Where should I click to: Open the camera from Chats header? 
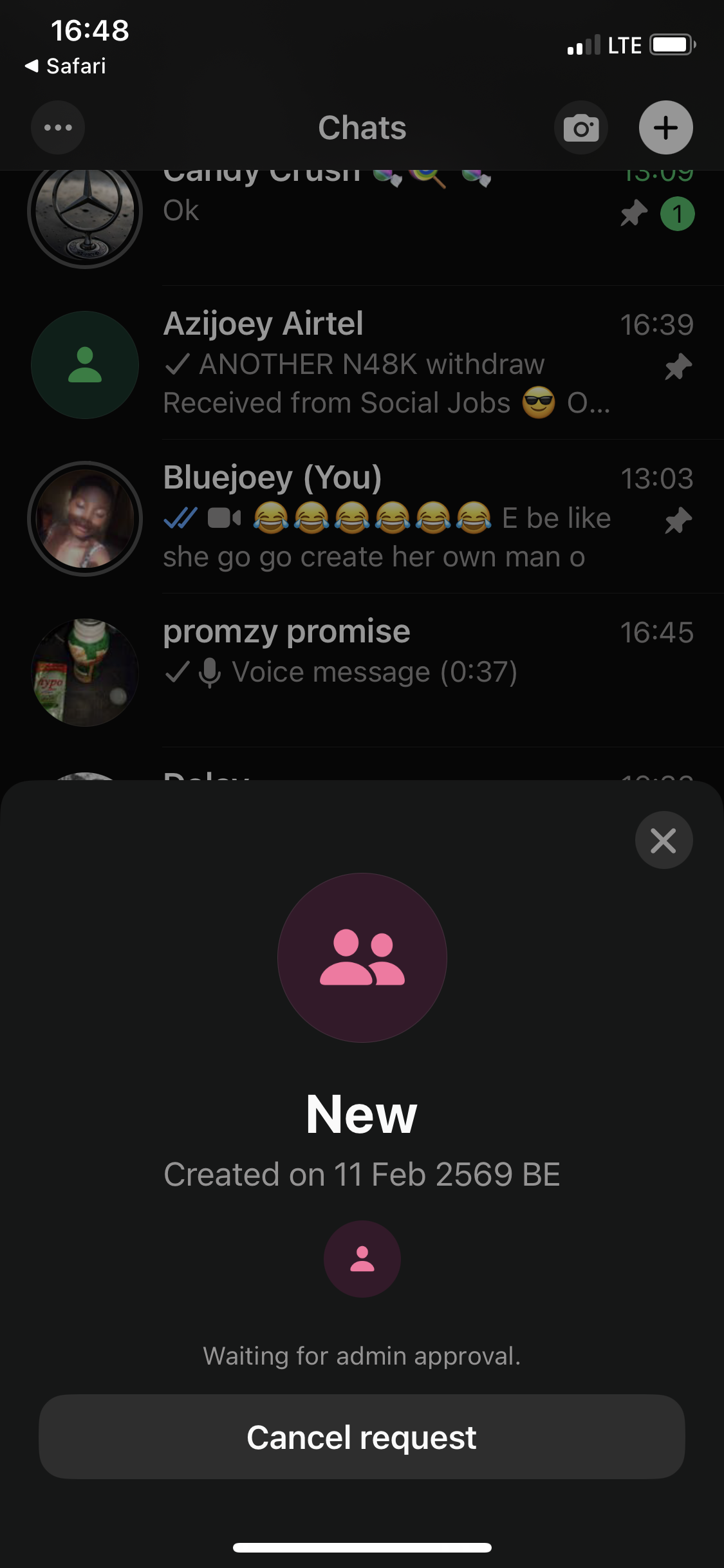pyautogui.click(x=581, y=127)
